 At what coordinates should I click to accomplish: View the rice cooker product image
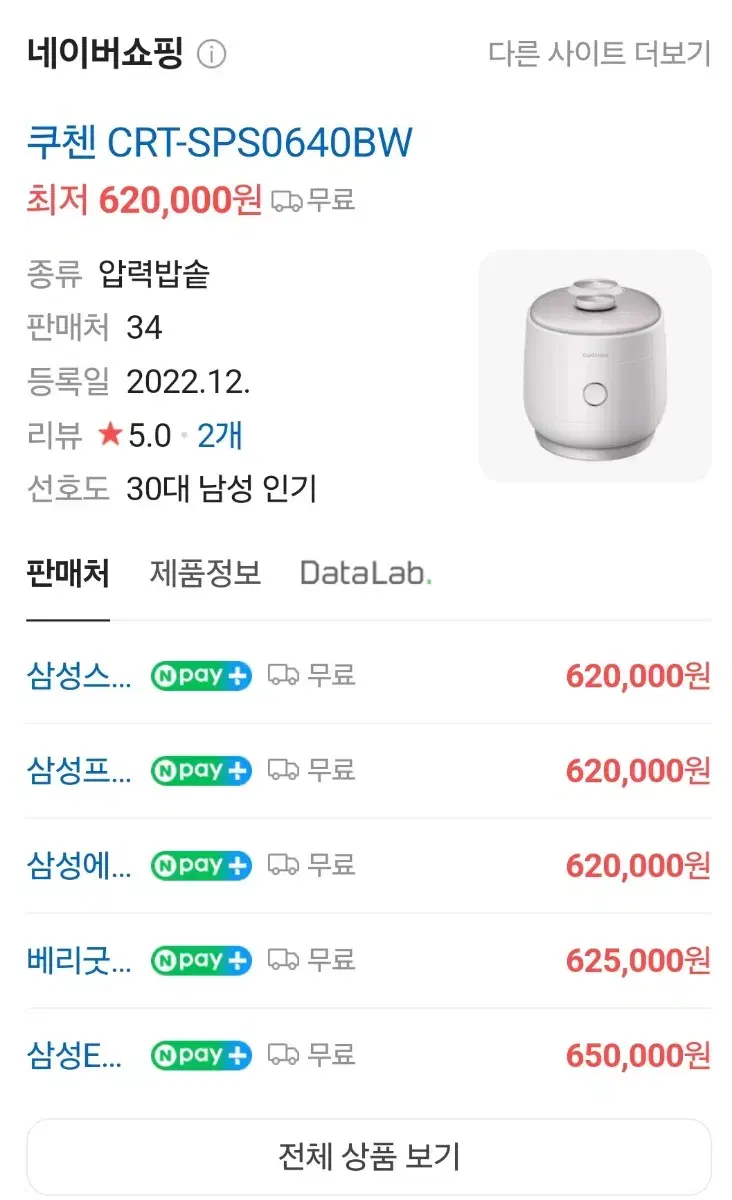point(595,366)
